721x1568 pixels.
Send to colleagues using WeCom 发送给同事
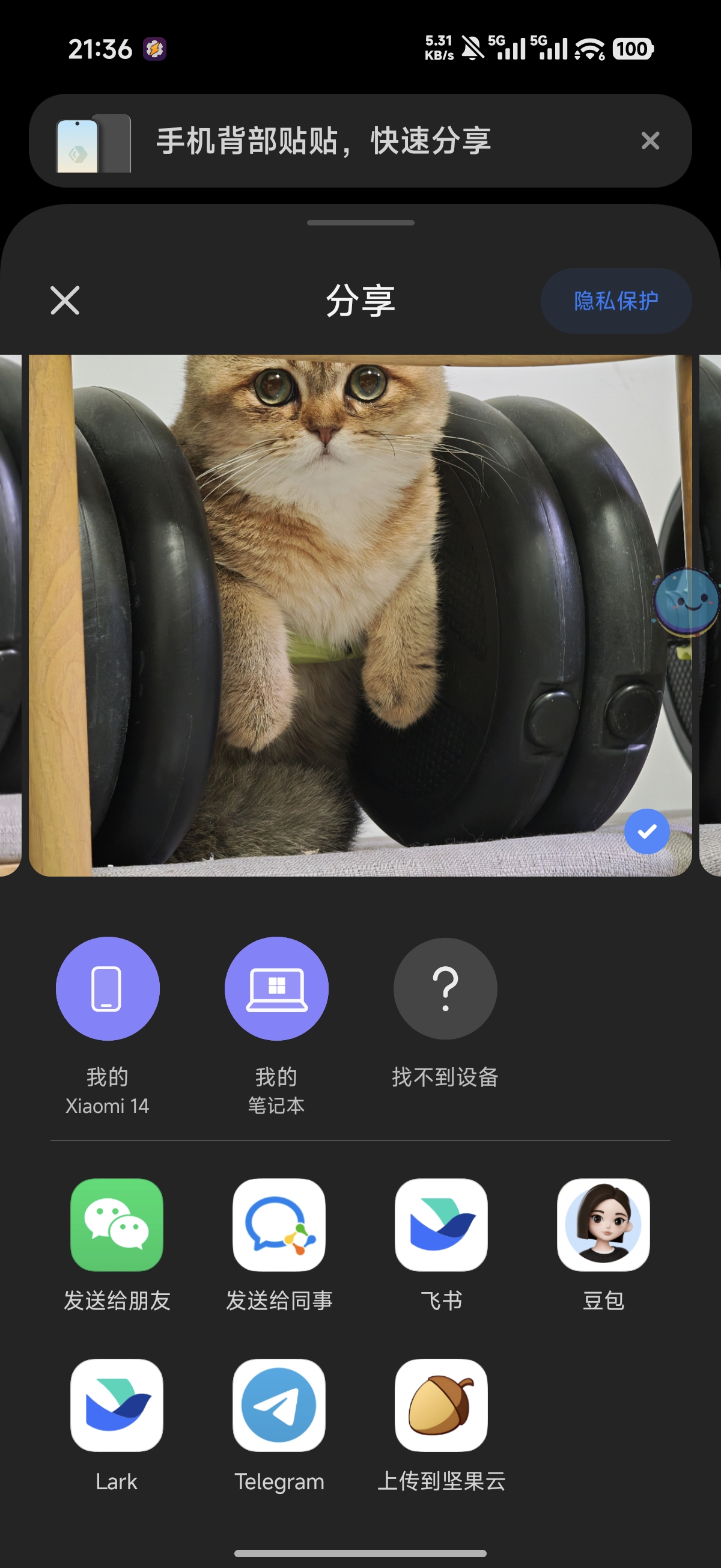point(279,1228)
